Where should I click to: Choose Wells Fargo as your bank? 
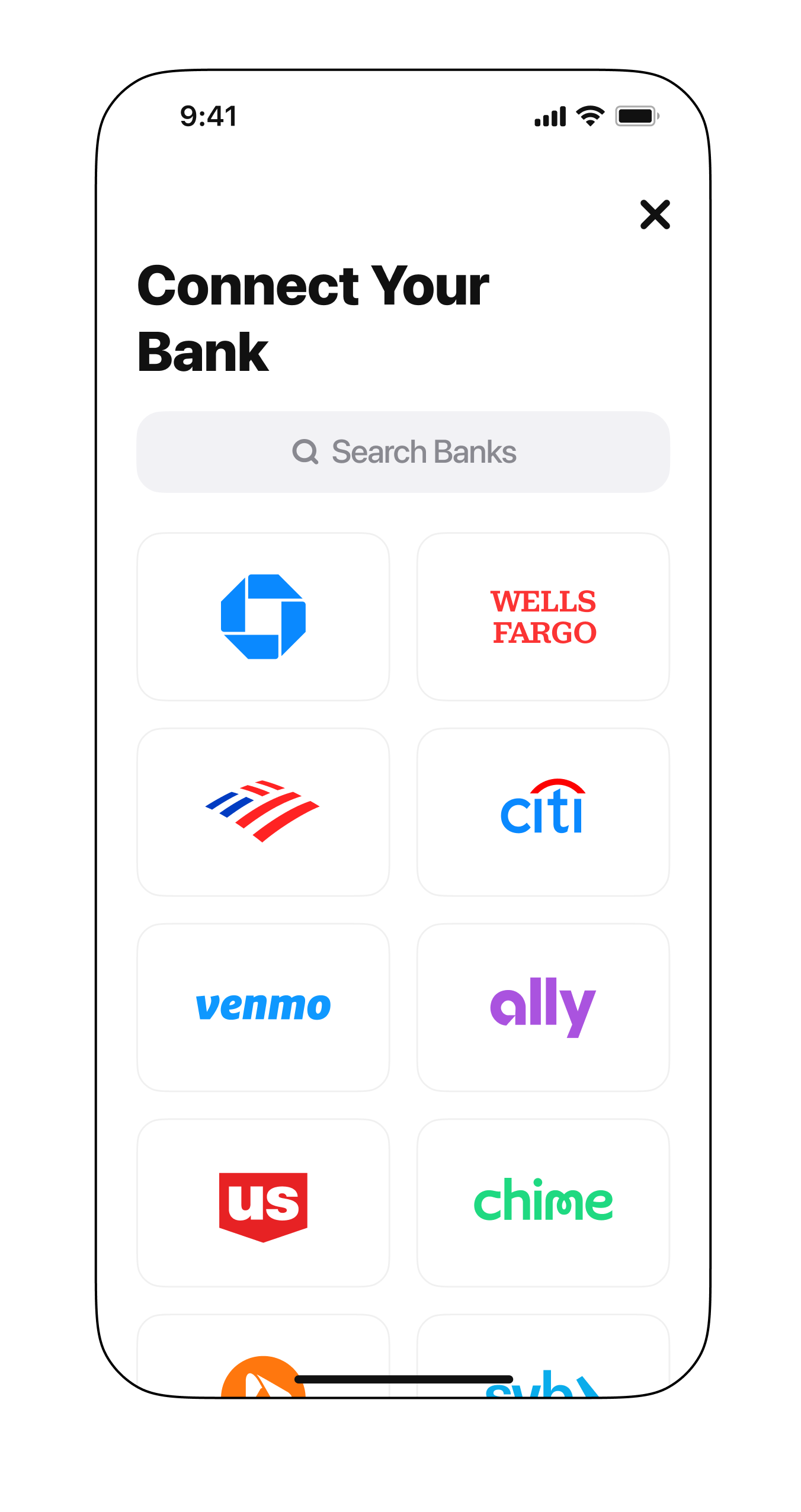(x=543, y=617)
